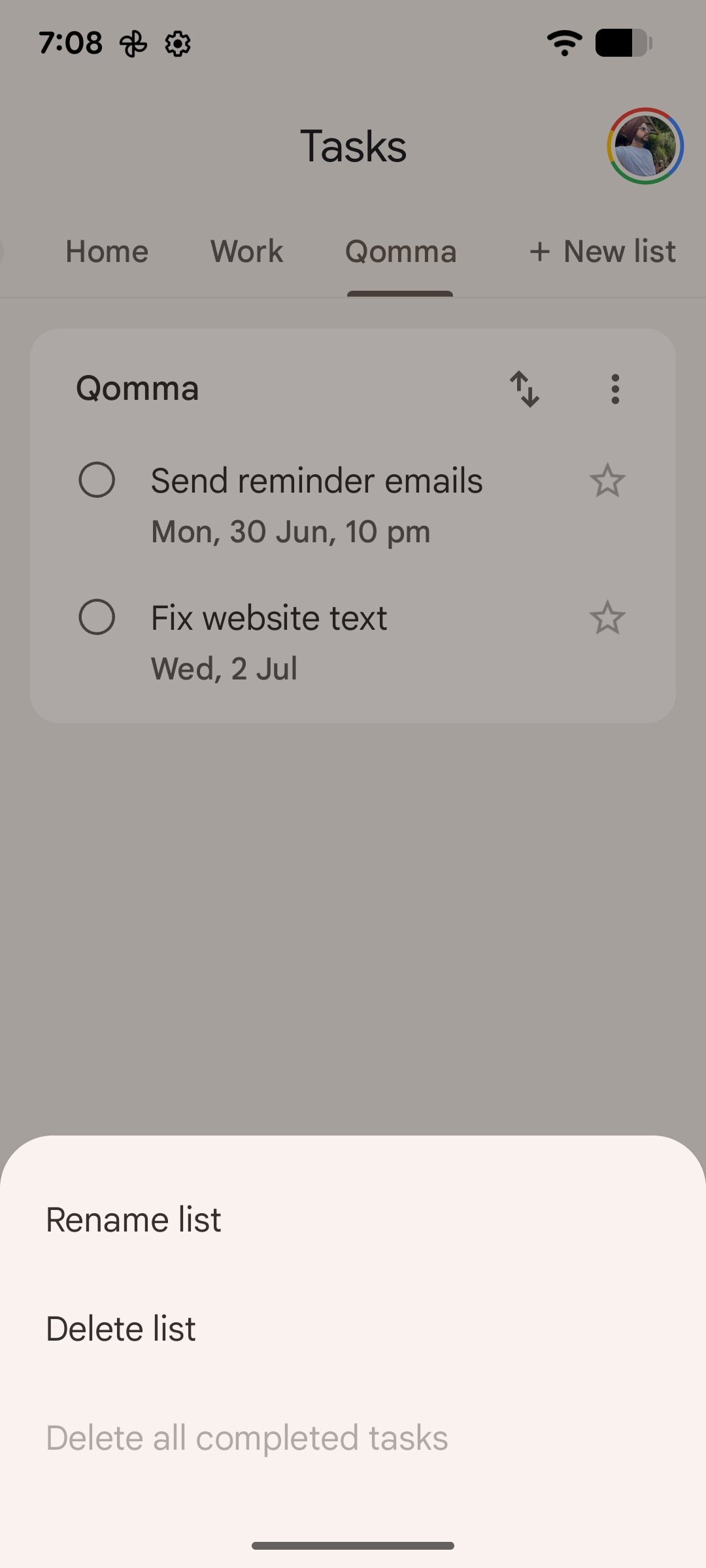This screenshot has height=1568, width=706.
Task: Open the sort order arrows
Action: (x=524, y=389)
